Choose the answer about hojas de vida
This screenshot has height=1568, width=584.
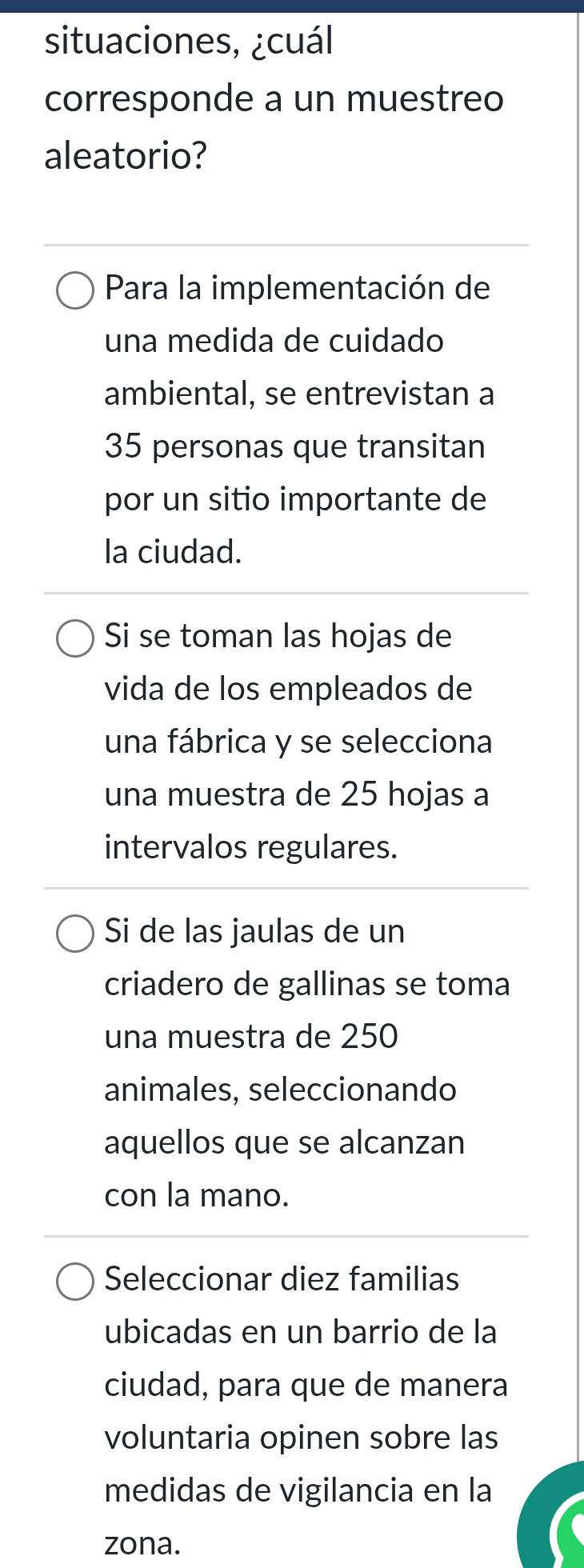(75, 639)
